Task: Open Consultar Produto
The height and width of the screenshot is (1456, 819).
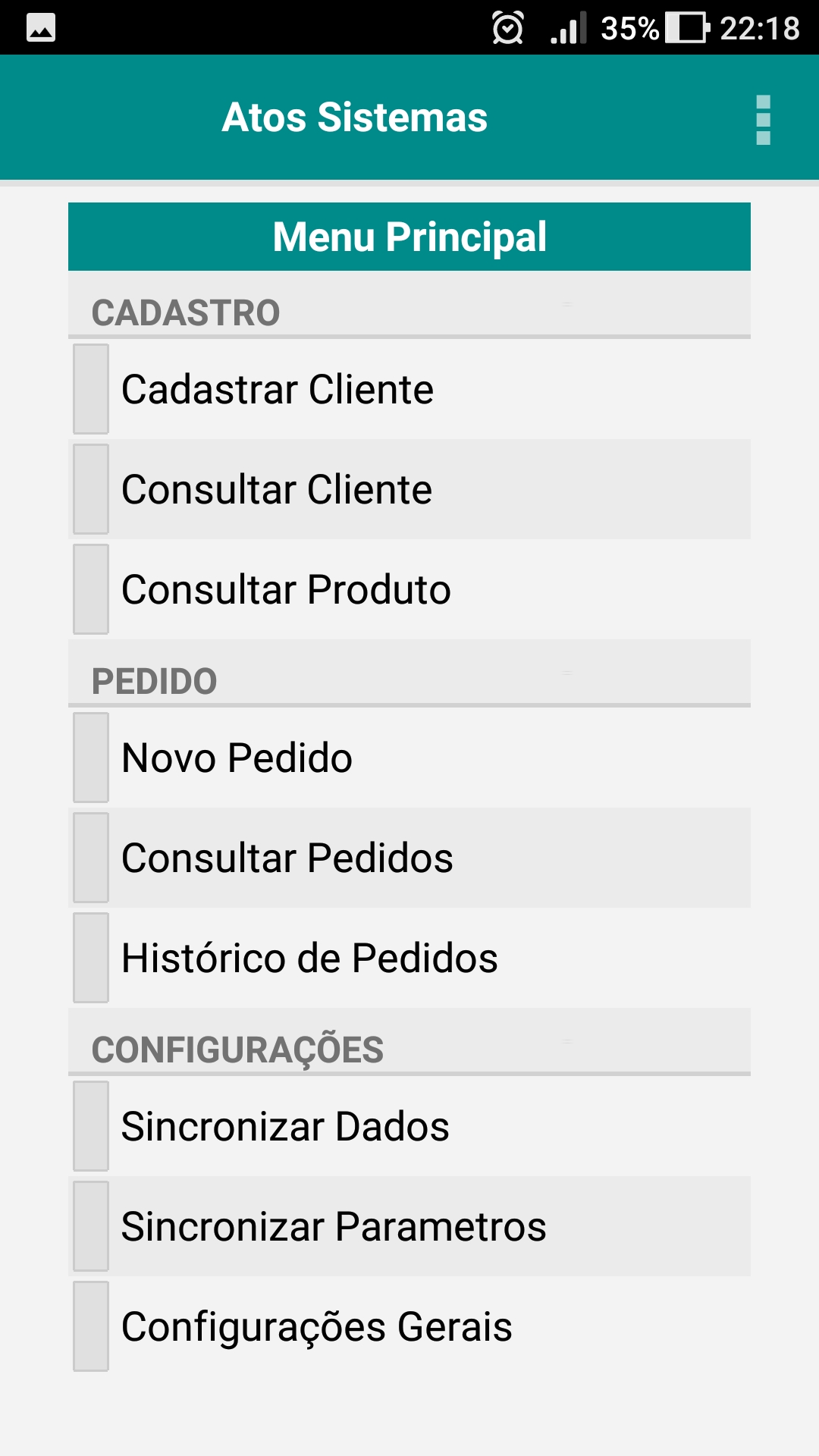Action: pyautogui.click(x=409, y=589)
